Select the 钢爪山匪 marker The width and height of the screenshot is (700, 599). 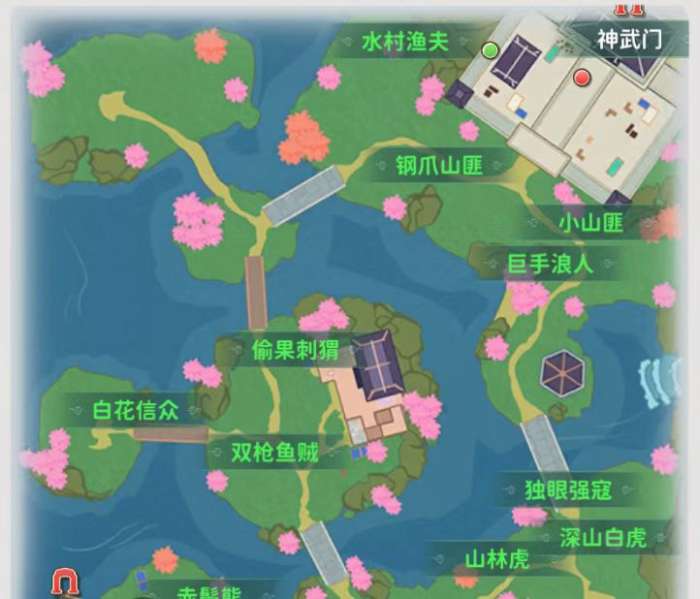[439, 166]
